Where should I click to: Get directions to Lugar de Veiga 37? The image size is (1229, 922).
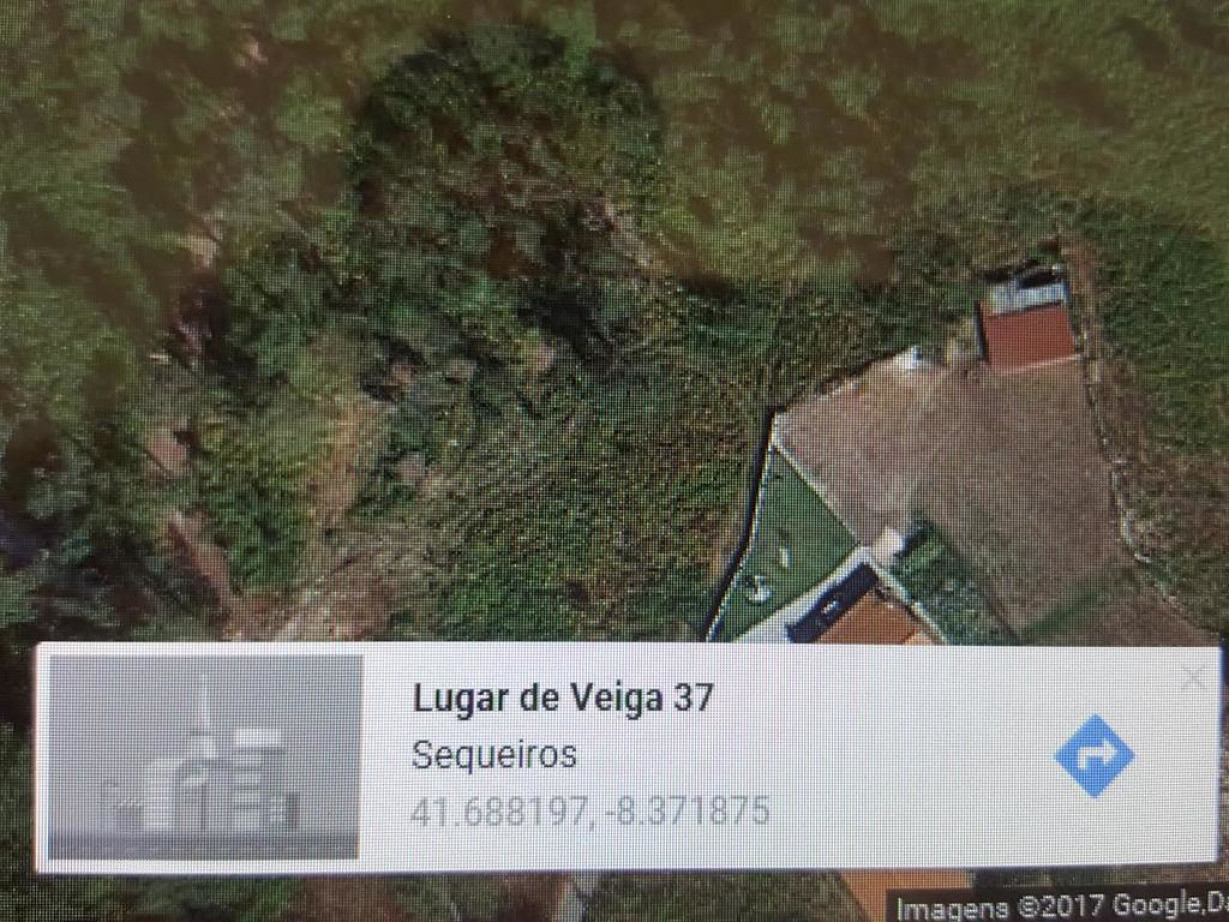1094,756
